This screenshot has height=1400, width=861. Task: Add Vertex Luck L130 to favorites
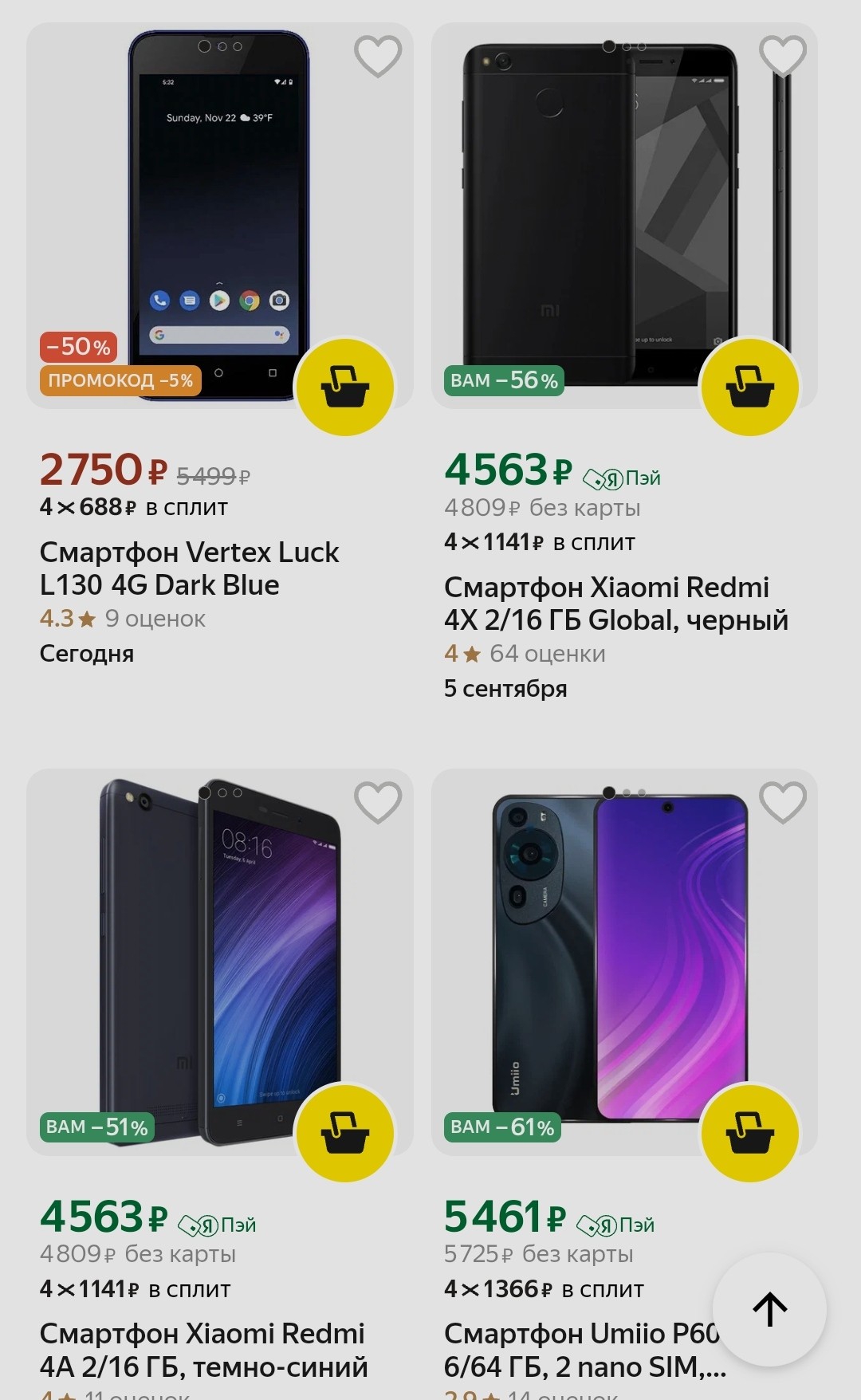378,57
